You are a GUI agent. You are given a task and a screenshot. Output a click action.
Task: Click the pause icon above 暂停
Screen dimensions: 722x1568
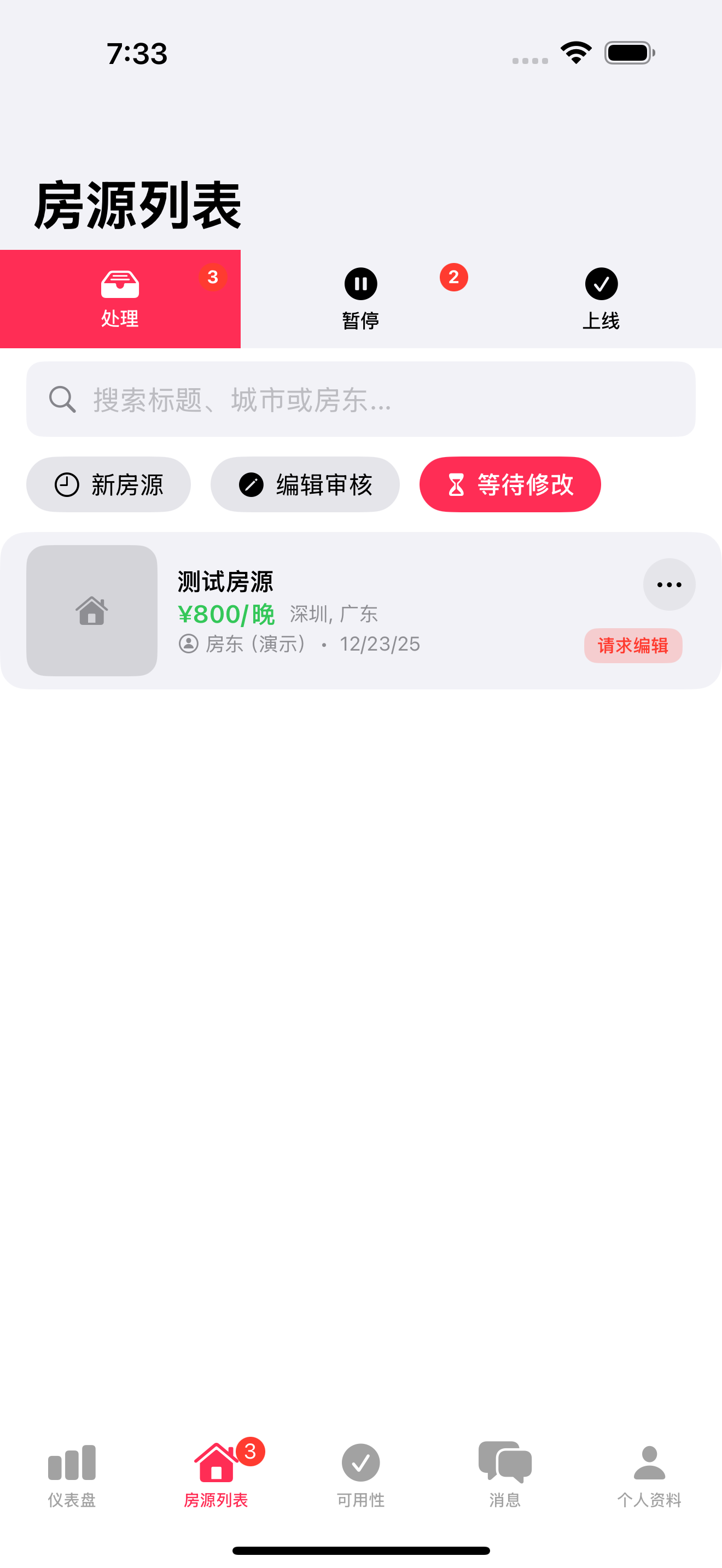(x=360, y=284)
